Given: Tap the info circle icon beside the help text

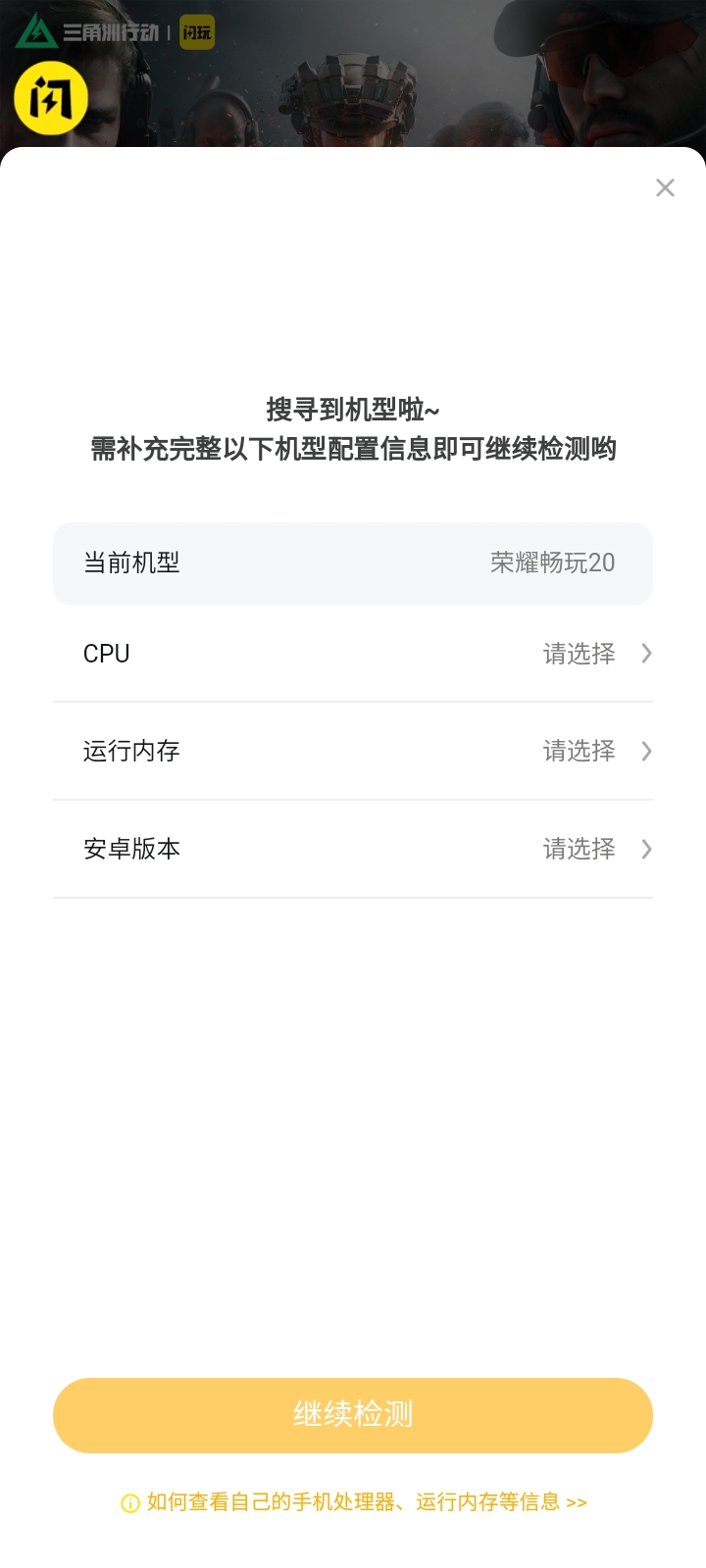Looking at the screenshot, I should 130,1502.
